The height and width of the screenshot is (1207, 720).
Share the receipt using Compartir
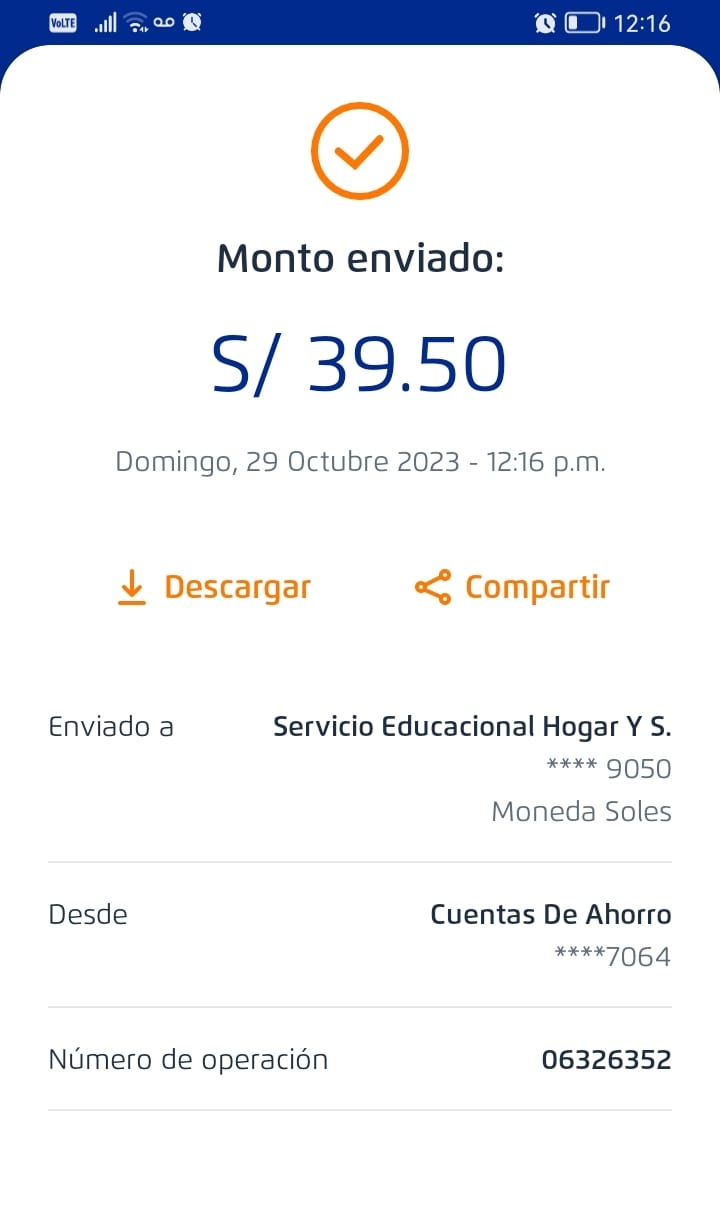point(512,588)
